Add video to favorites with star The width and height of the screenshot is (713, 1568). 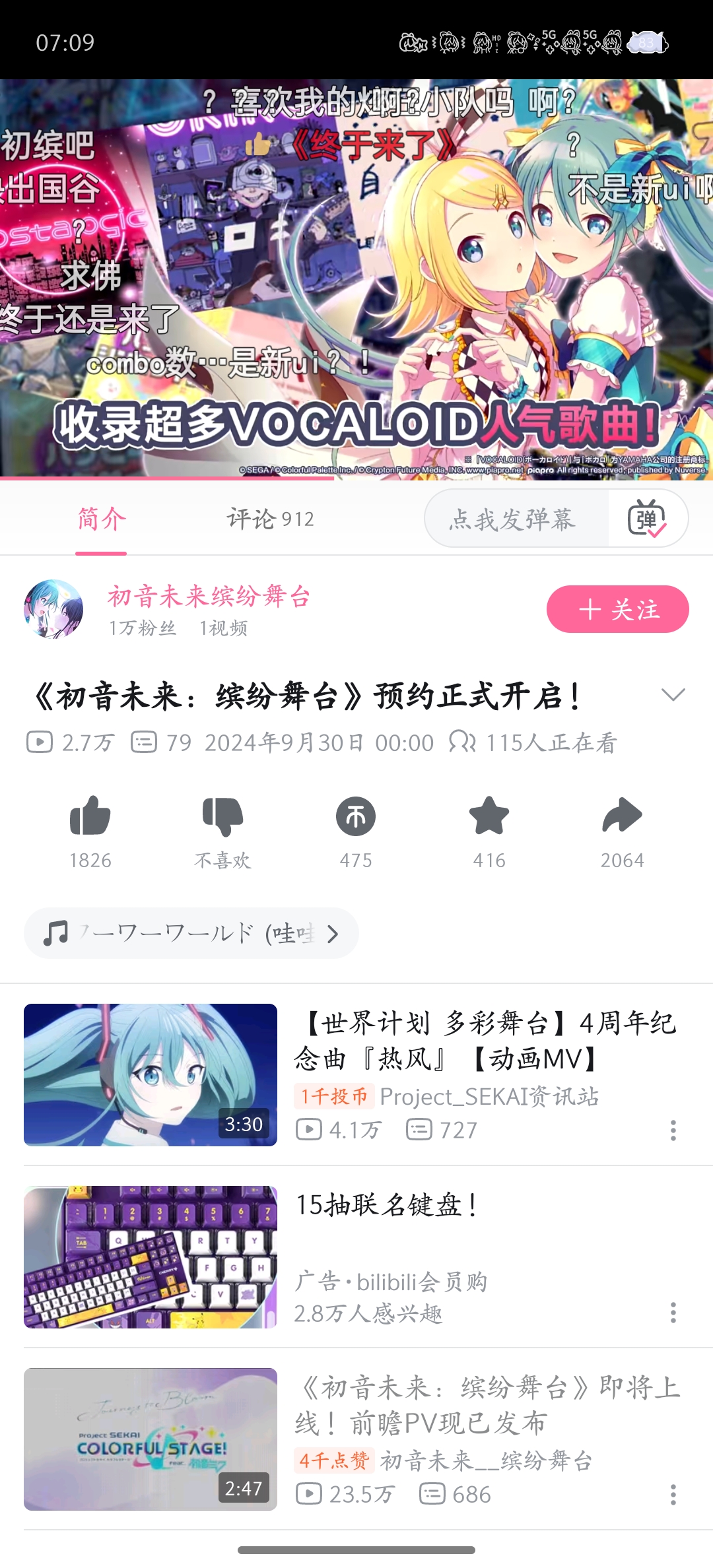point(489,817)
